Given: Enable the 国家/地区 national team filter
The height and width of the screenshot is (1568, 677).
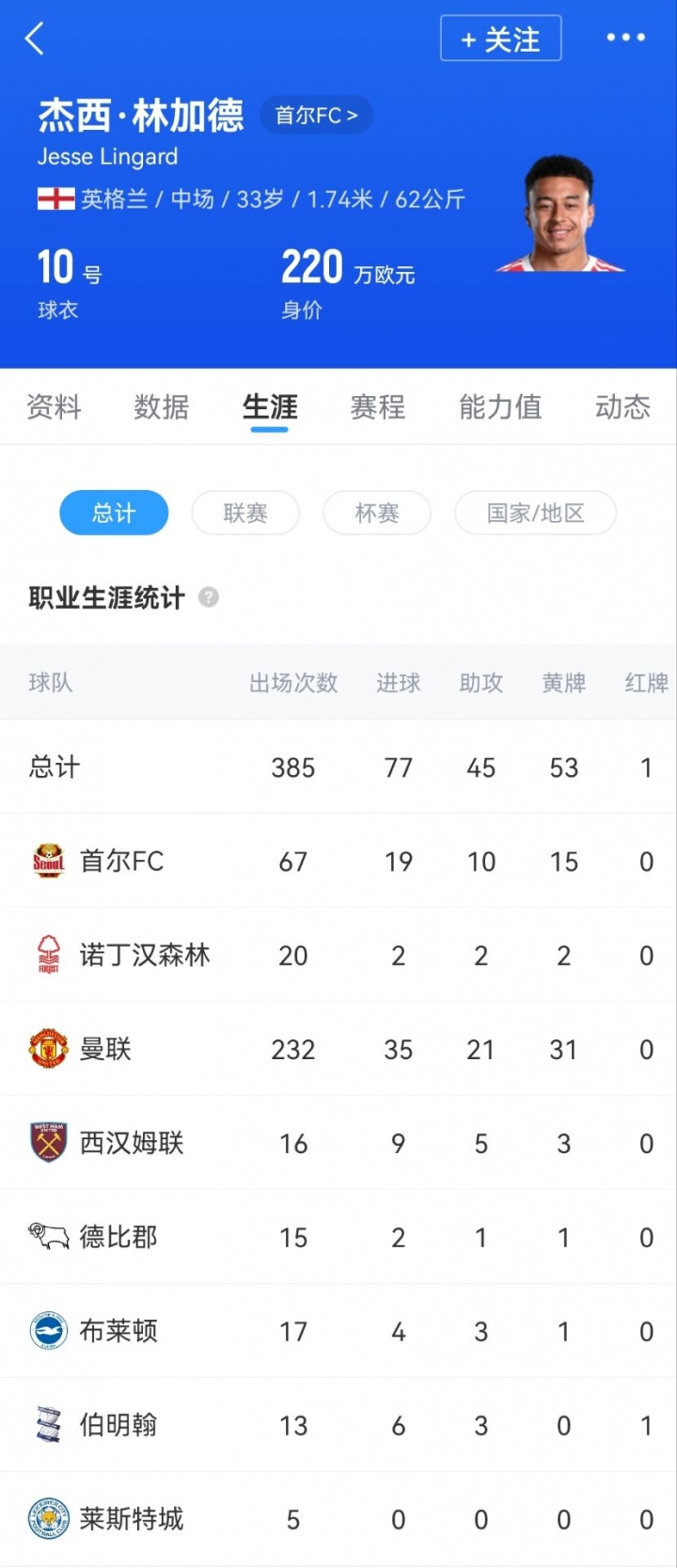Looking at the screenshot, I should pos(536,513).
